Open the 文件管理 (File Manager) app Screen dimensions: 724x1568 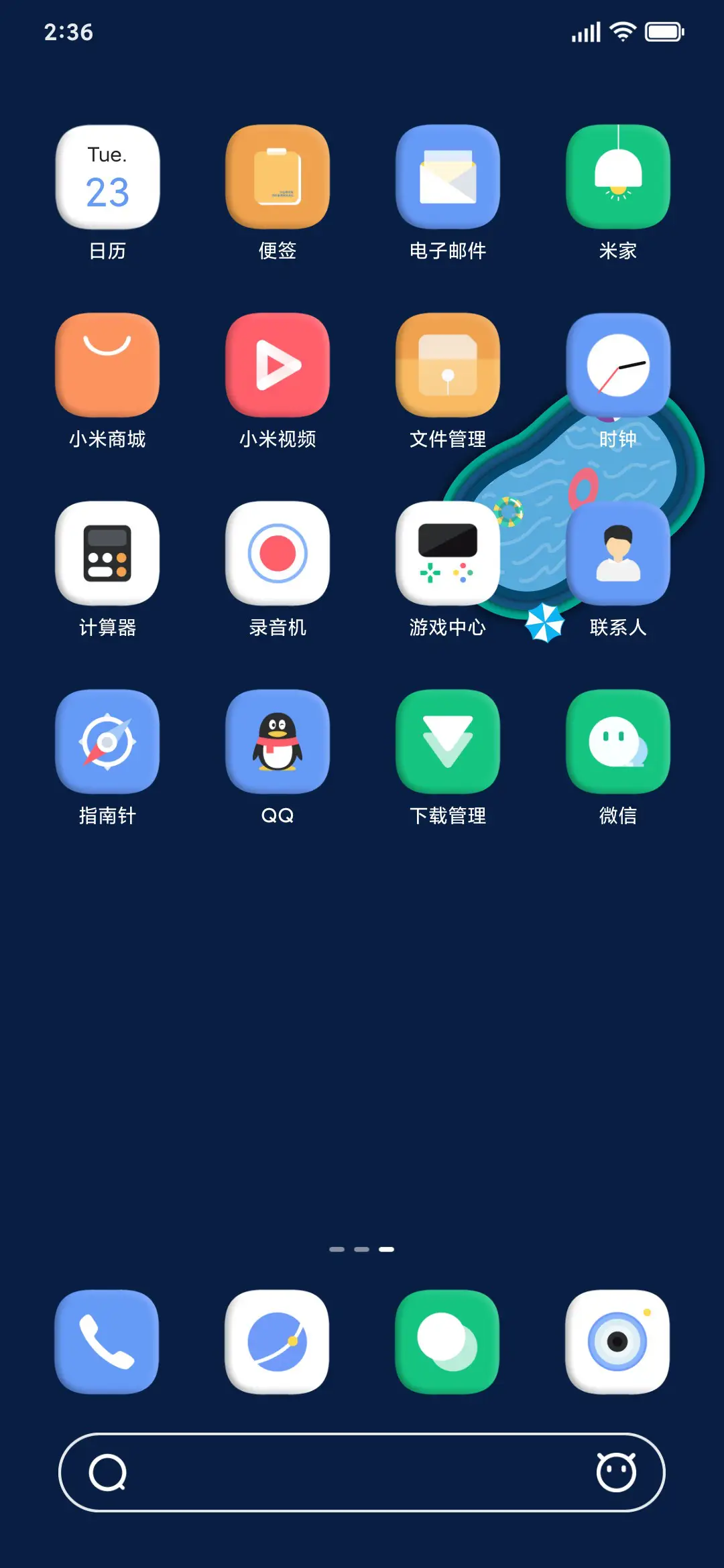(x=448, y=364)
